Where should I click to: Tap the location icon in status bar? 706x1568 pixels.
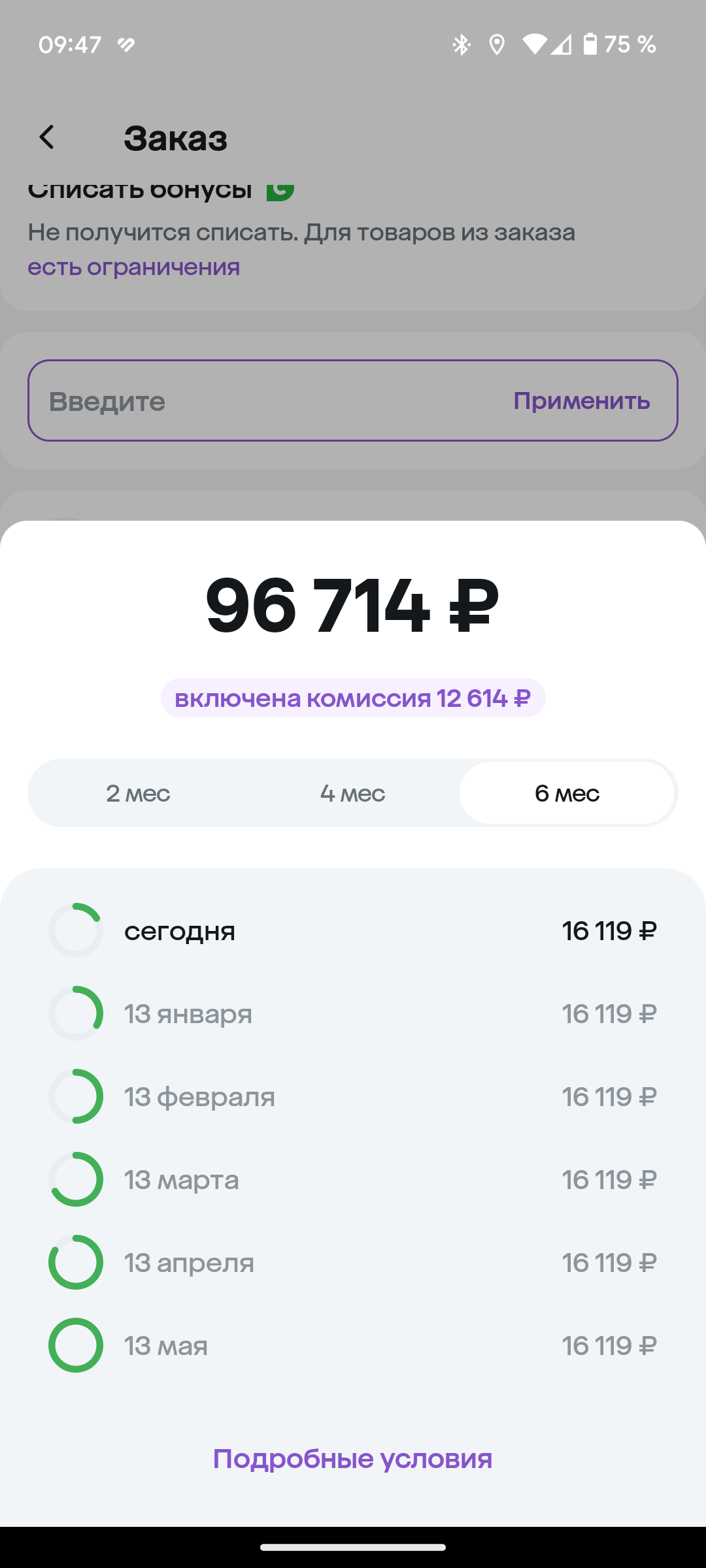[x=498, y=43]
